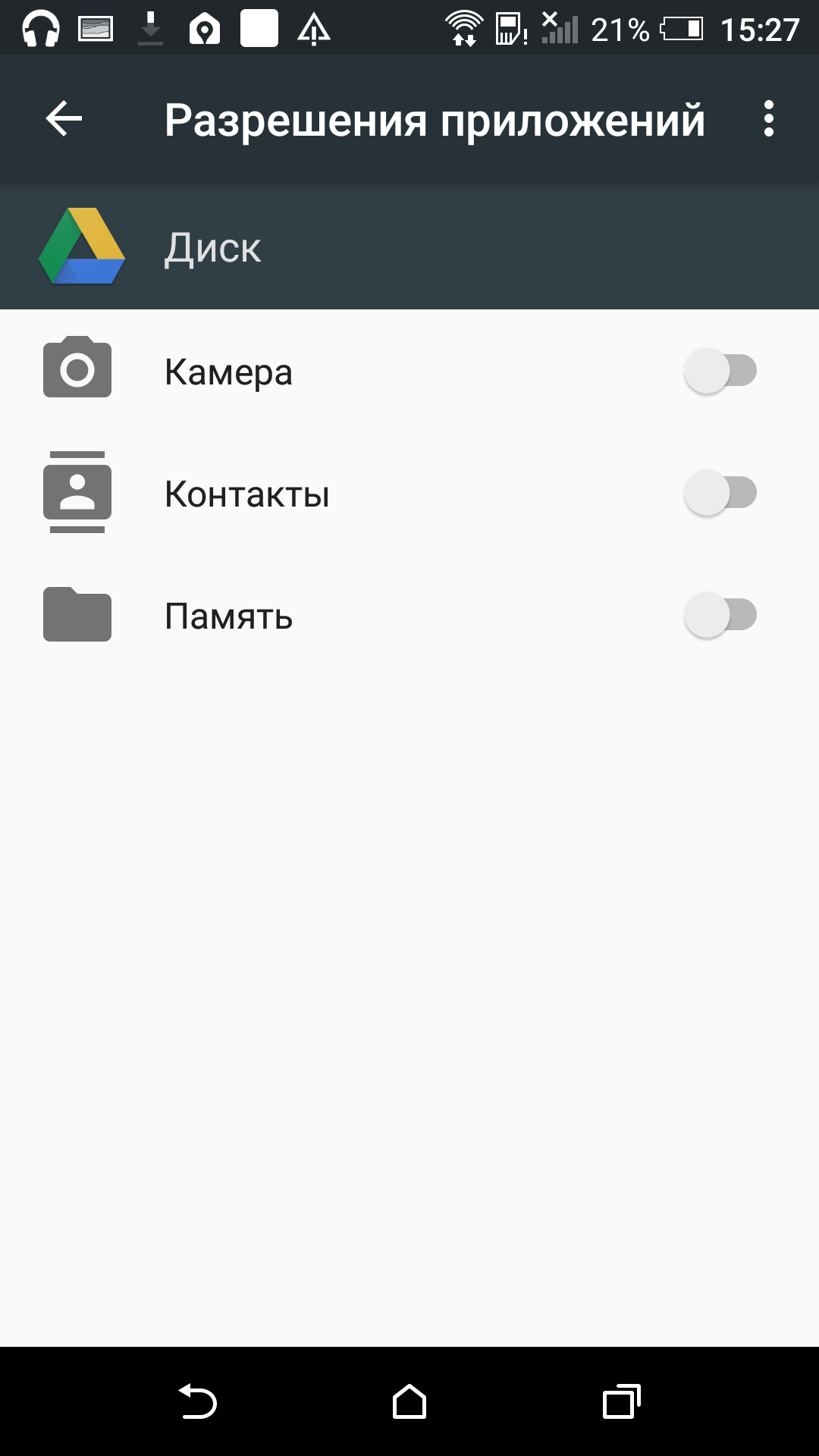819x1456 pixels.
Task: Enable the Камера permission switch
Action: point(720,371)
